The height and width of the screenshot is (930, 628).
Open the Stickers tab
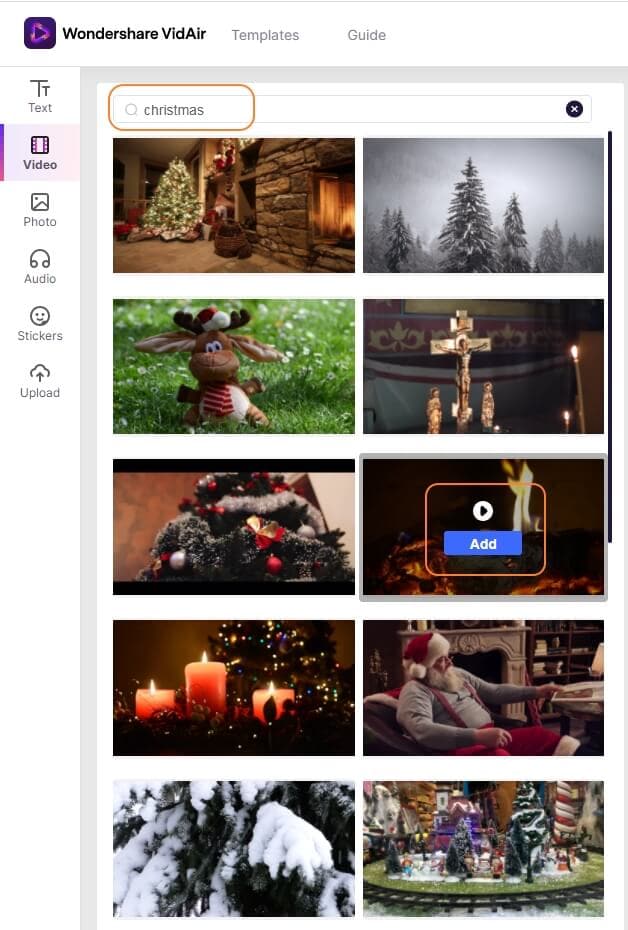tap(40, 324)
